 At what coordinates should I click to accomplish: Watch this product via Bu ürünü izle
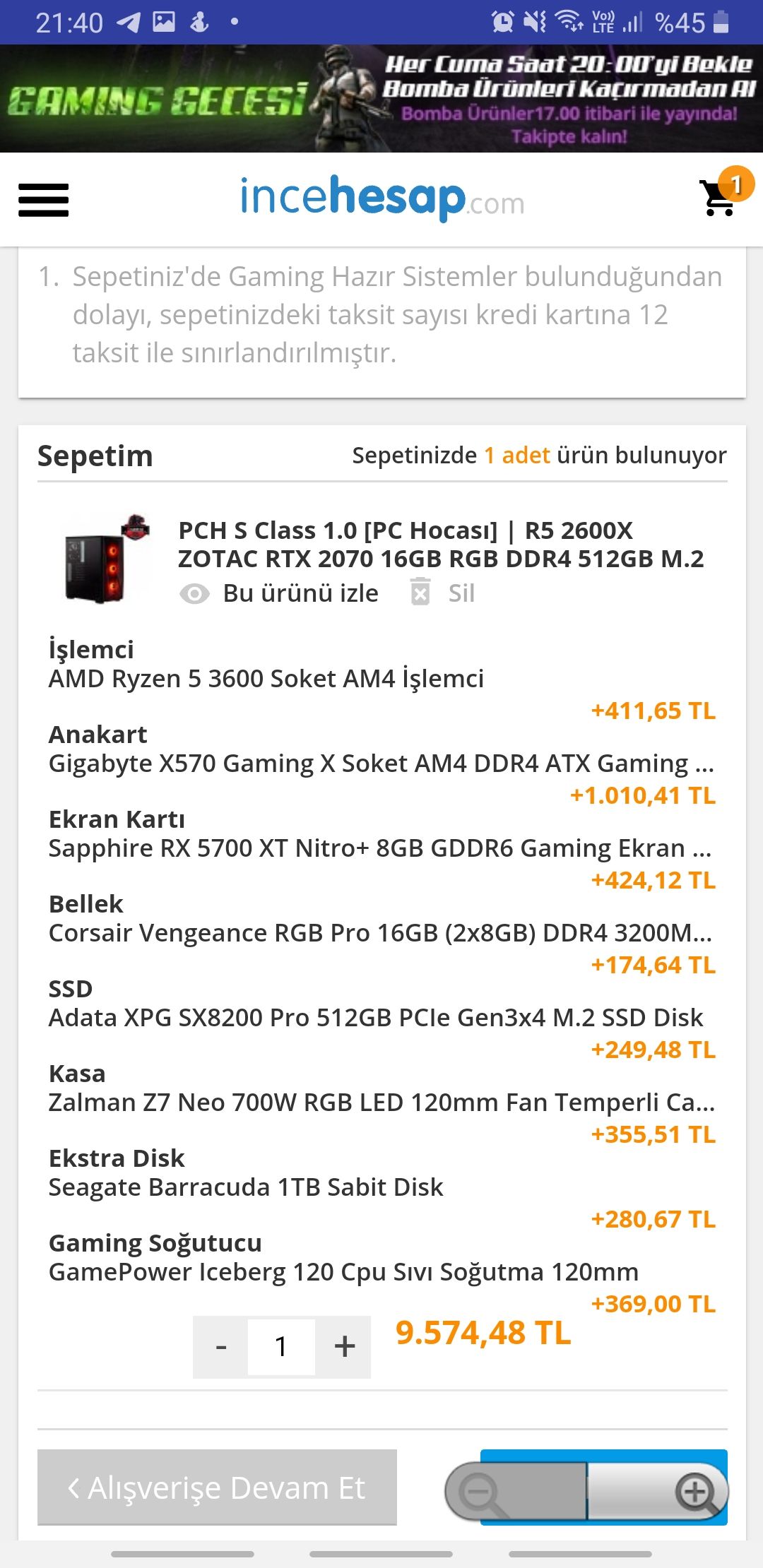coord(281,593)
